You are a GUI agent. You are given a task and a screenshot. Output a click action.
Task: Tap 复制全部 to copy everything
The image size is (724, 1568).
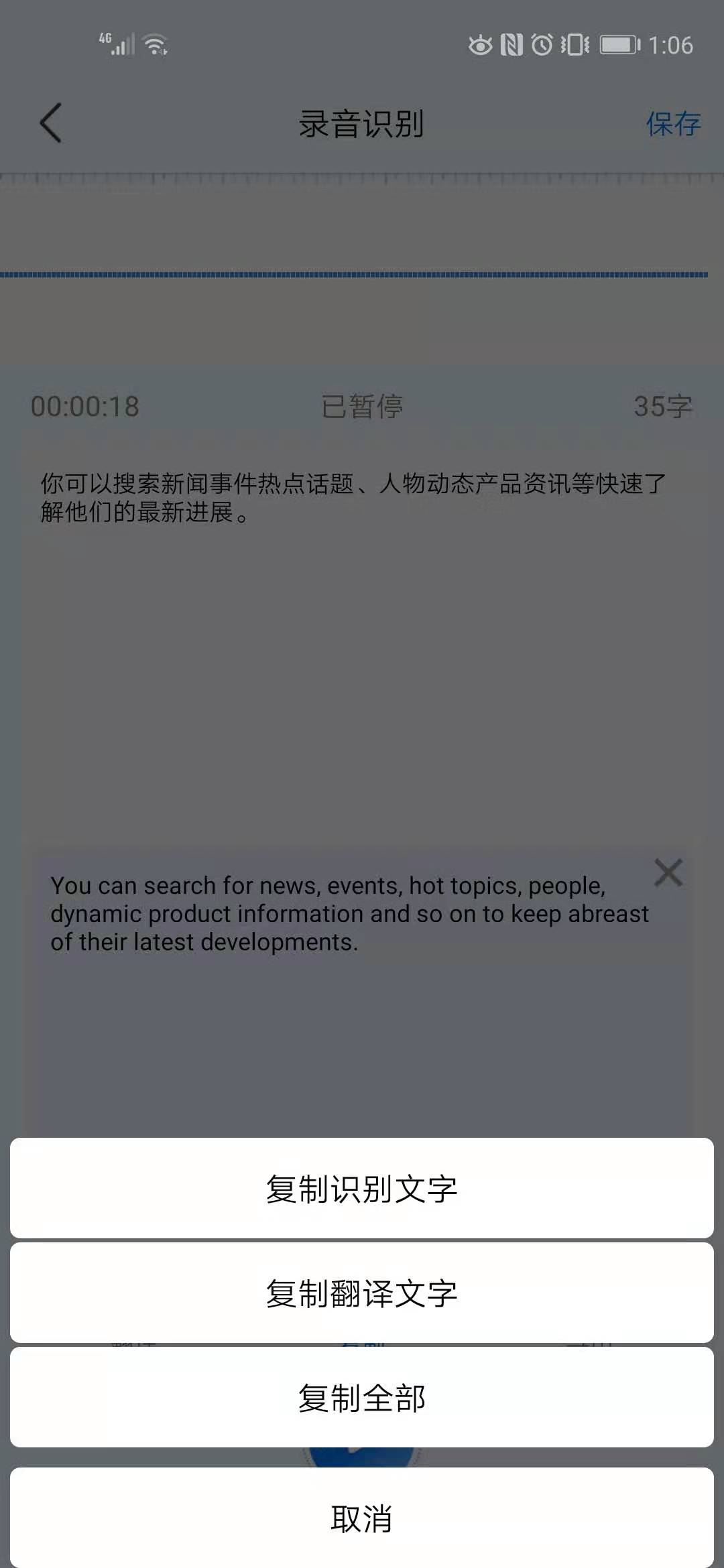(362, 1397)
